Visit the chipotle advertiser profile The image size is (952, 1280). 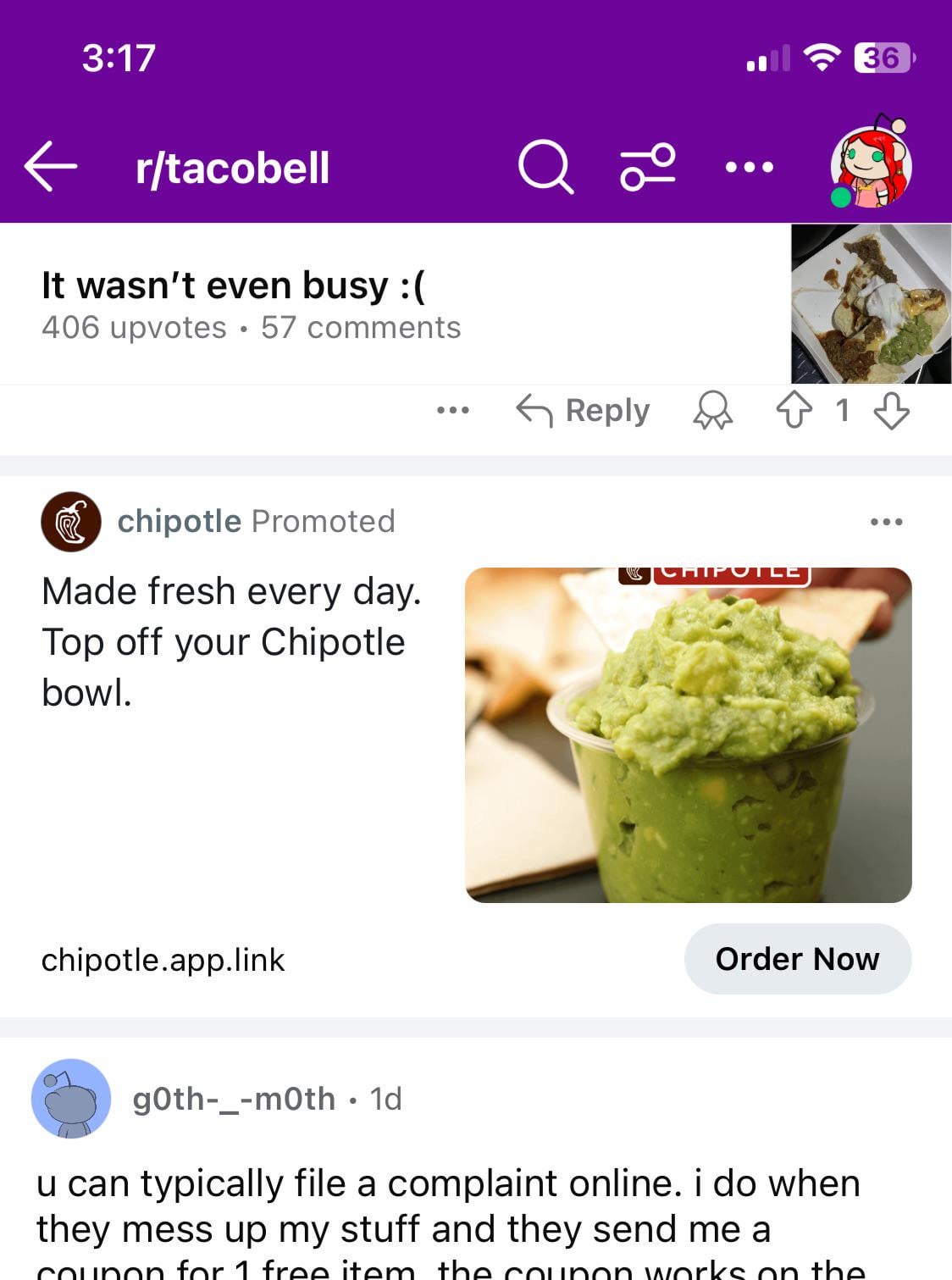[178, 521]
